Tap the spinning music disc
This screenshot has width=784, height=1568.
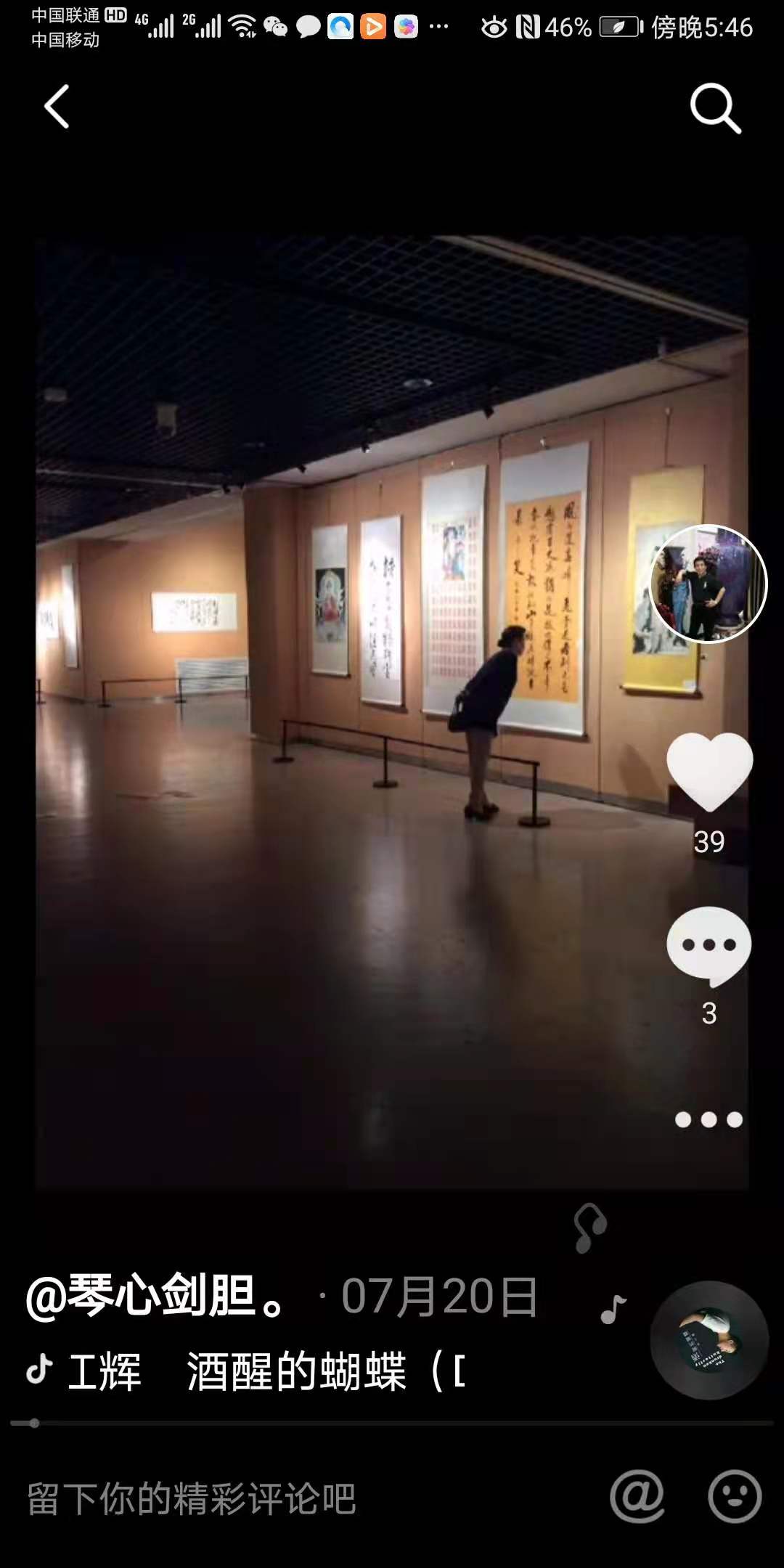(709, 1340)
